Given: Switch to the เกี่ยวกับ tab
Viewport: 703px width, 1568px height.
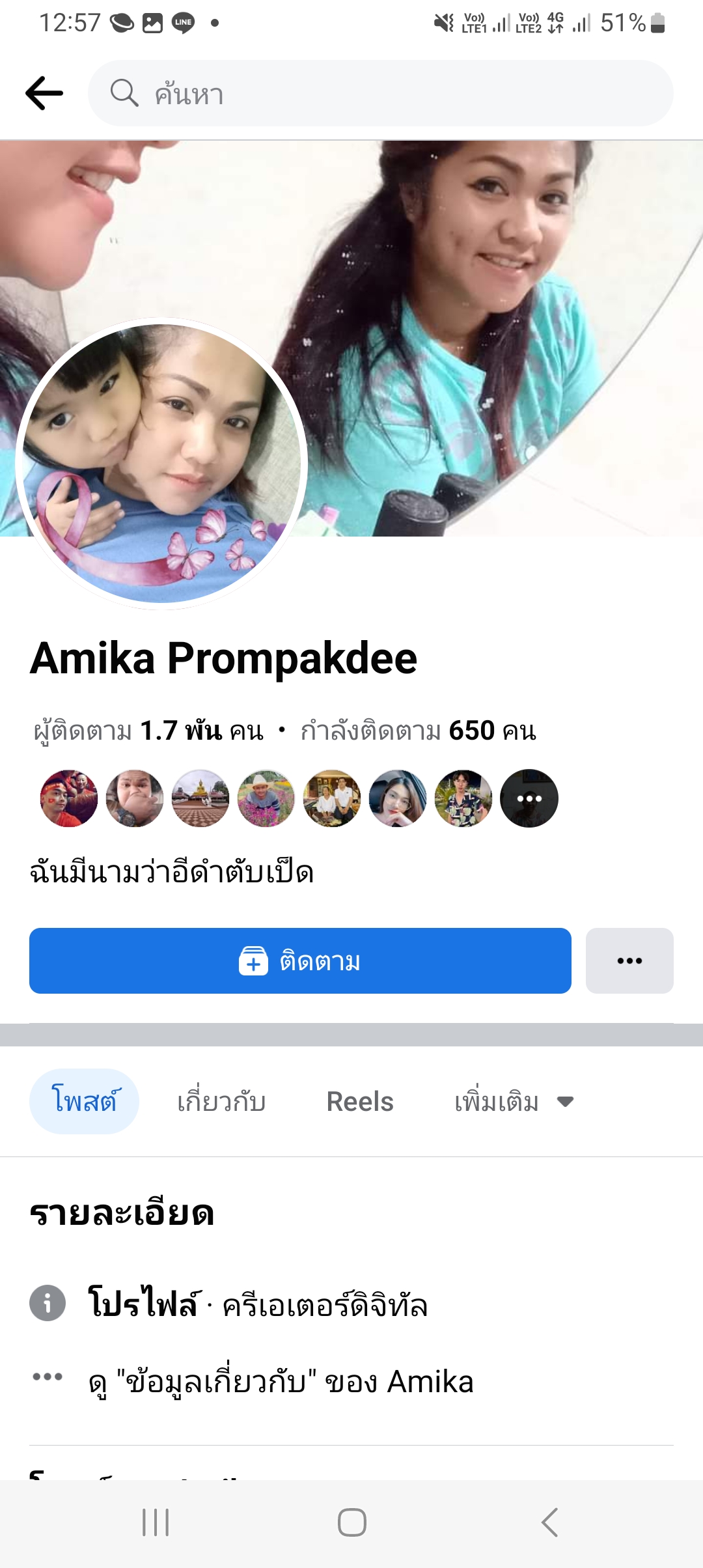Looking at the screenshot, I should [221, 1101].
